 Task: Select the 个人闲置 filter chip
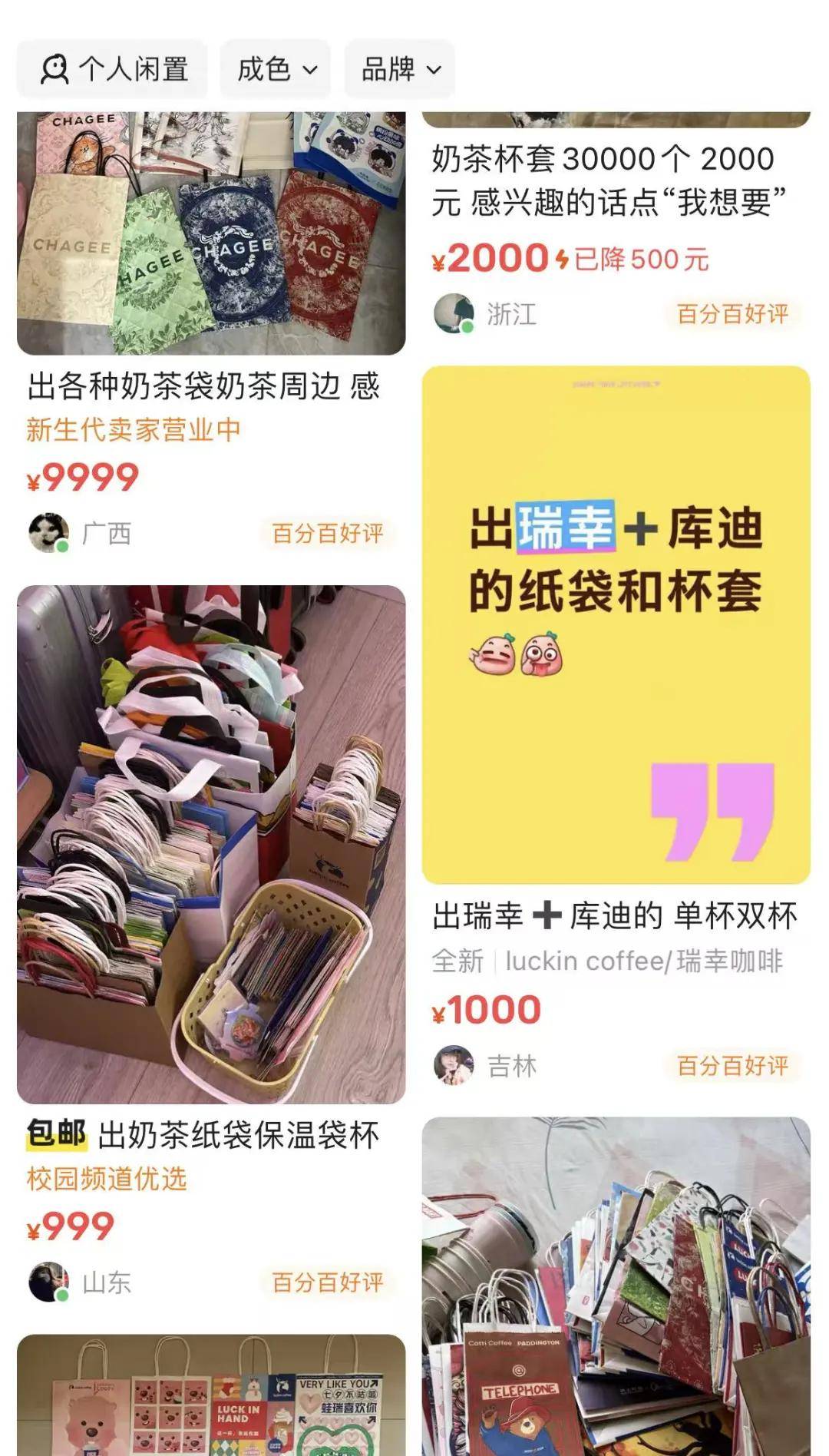click(x=113, y=69)
